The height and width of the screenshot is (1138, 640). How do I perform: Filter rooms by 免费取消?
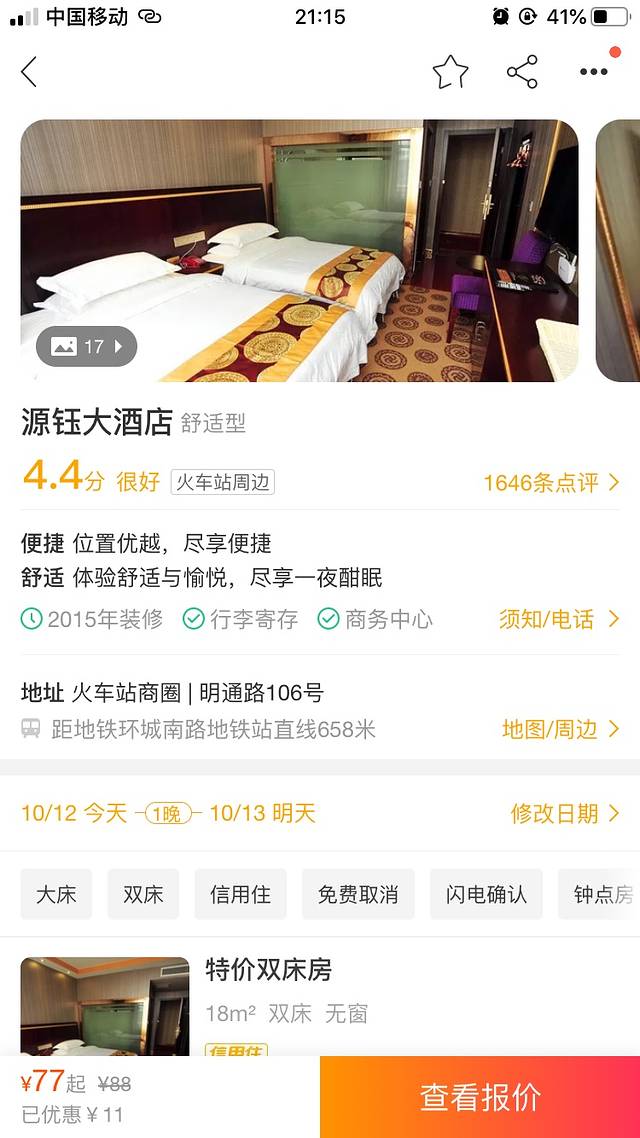[x=358, y=894]
